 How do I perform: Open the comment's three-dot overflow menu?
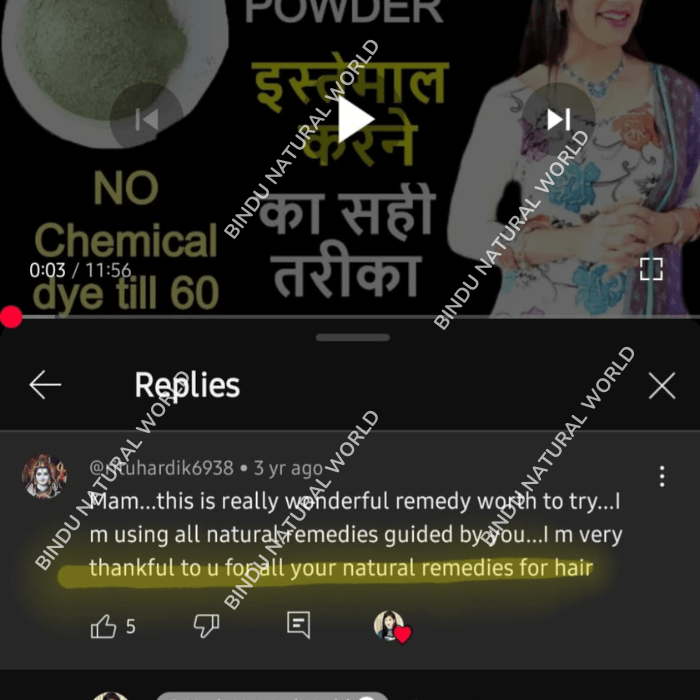tap(661, 476)
